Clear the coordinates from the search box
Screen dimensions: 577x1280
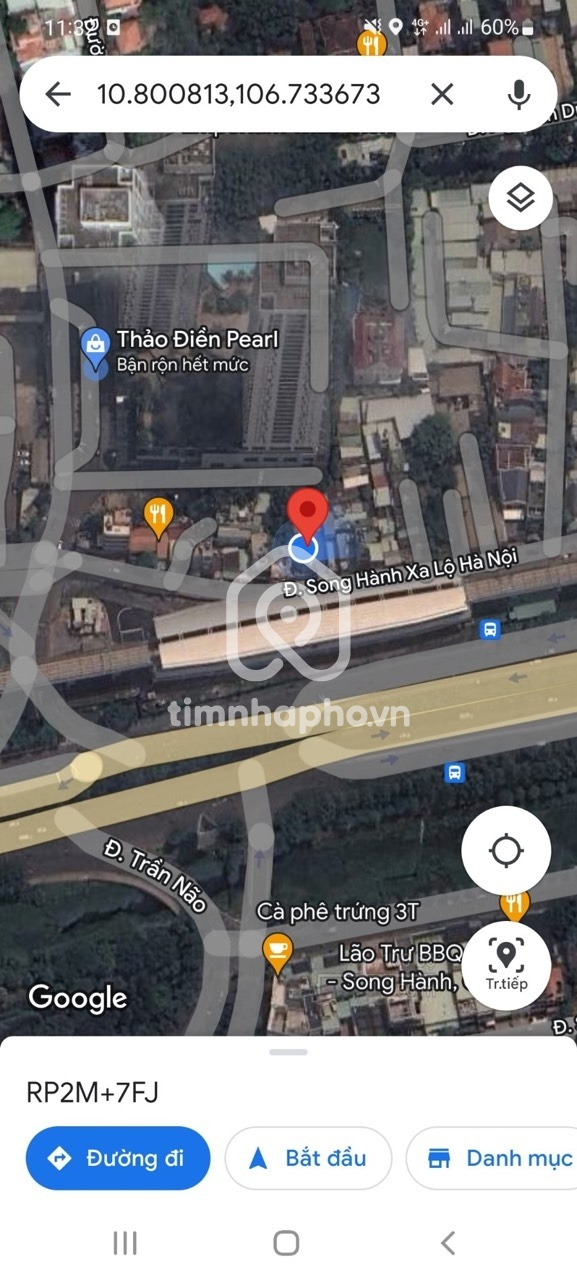(x=442, y=94)
